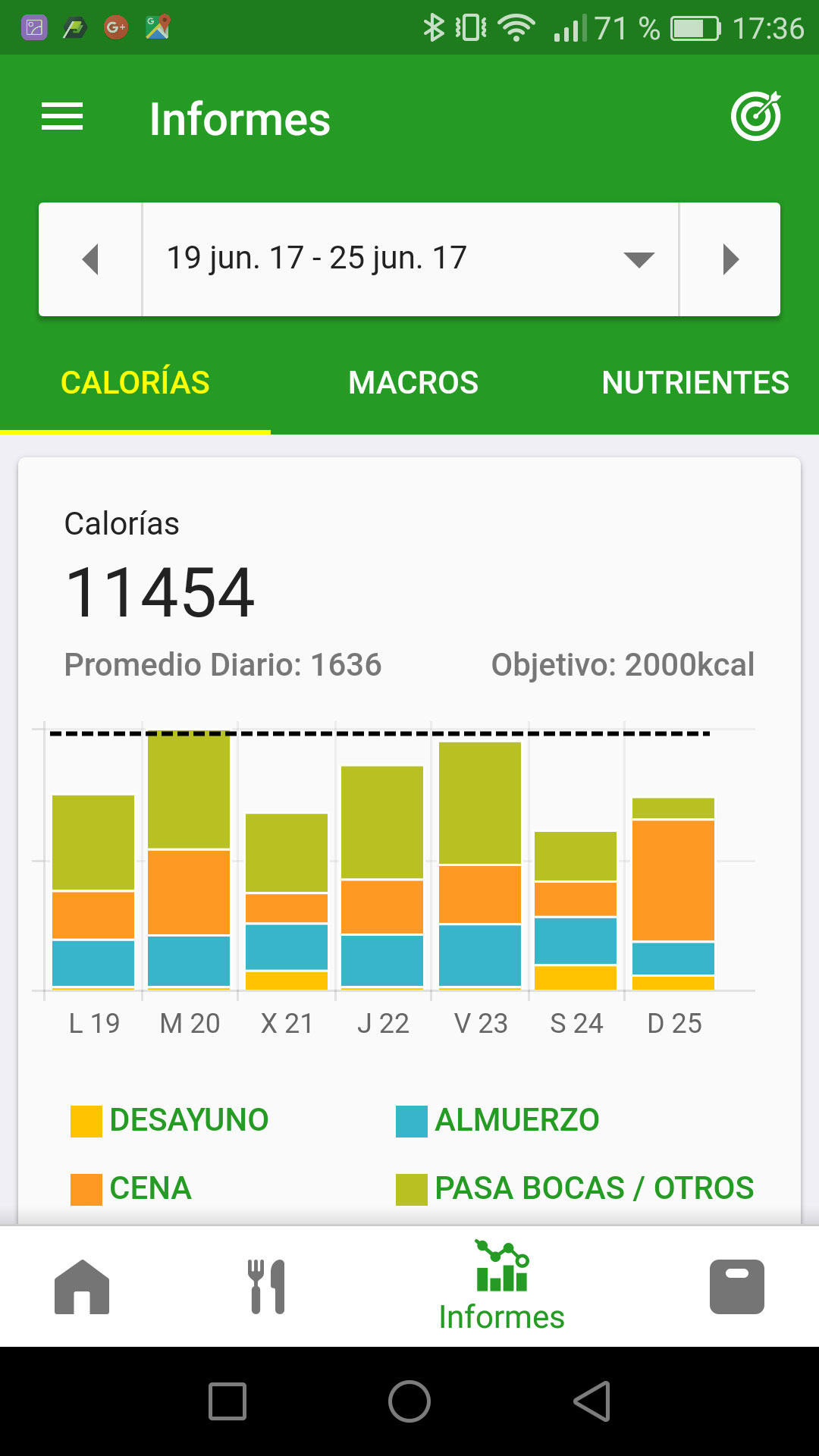This screenshot has height=1456, width=819.
Task: Expand the date range dropdown
Action: click(638, 259)
